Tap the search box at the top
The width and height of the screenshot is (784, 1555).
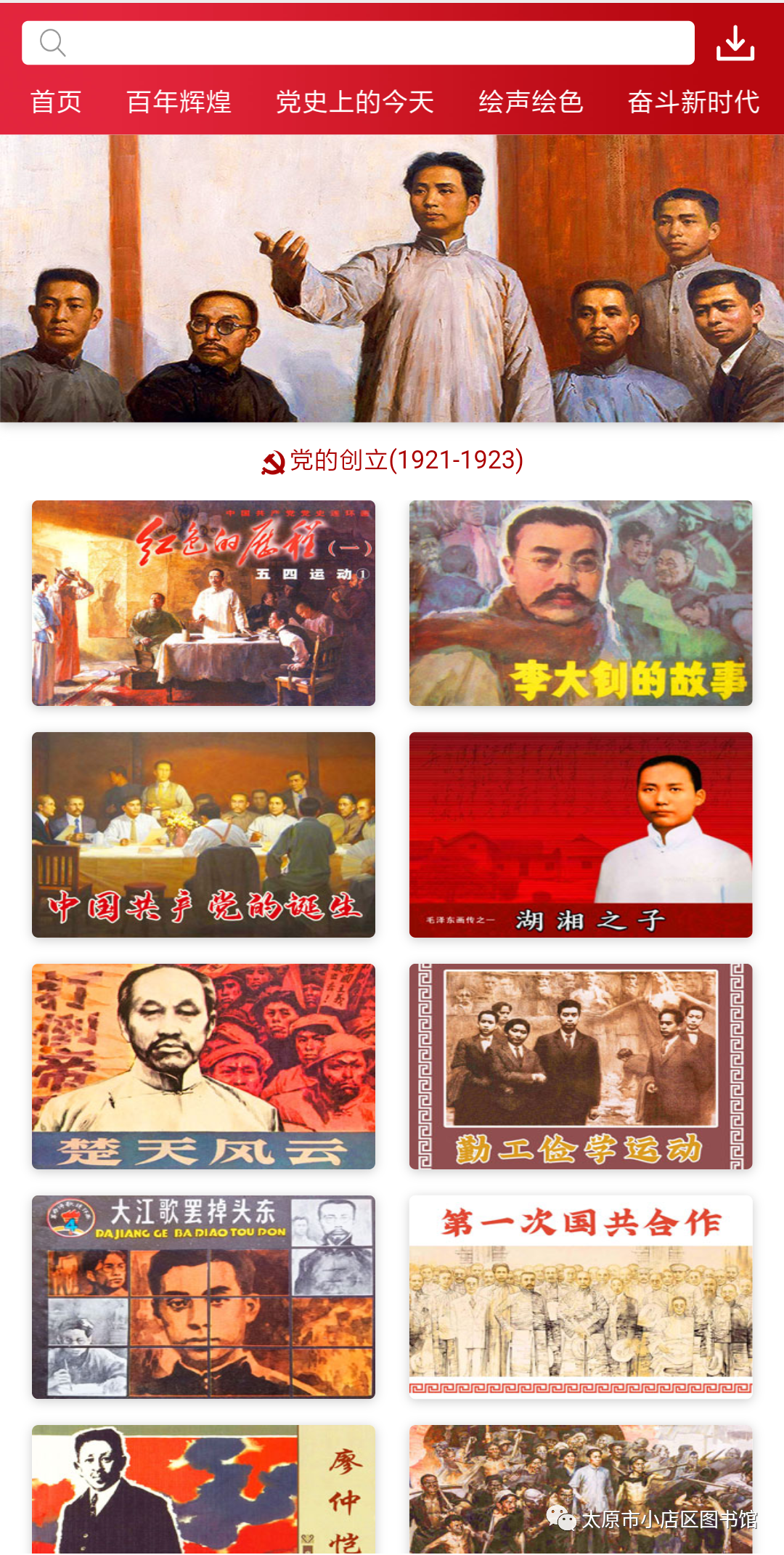(x=358, y=43)
